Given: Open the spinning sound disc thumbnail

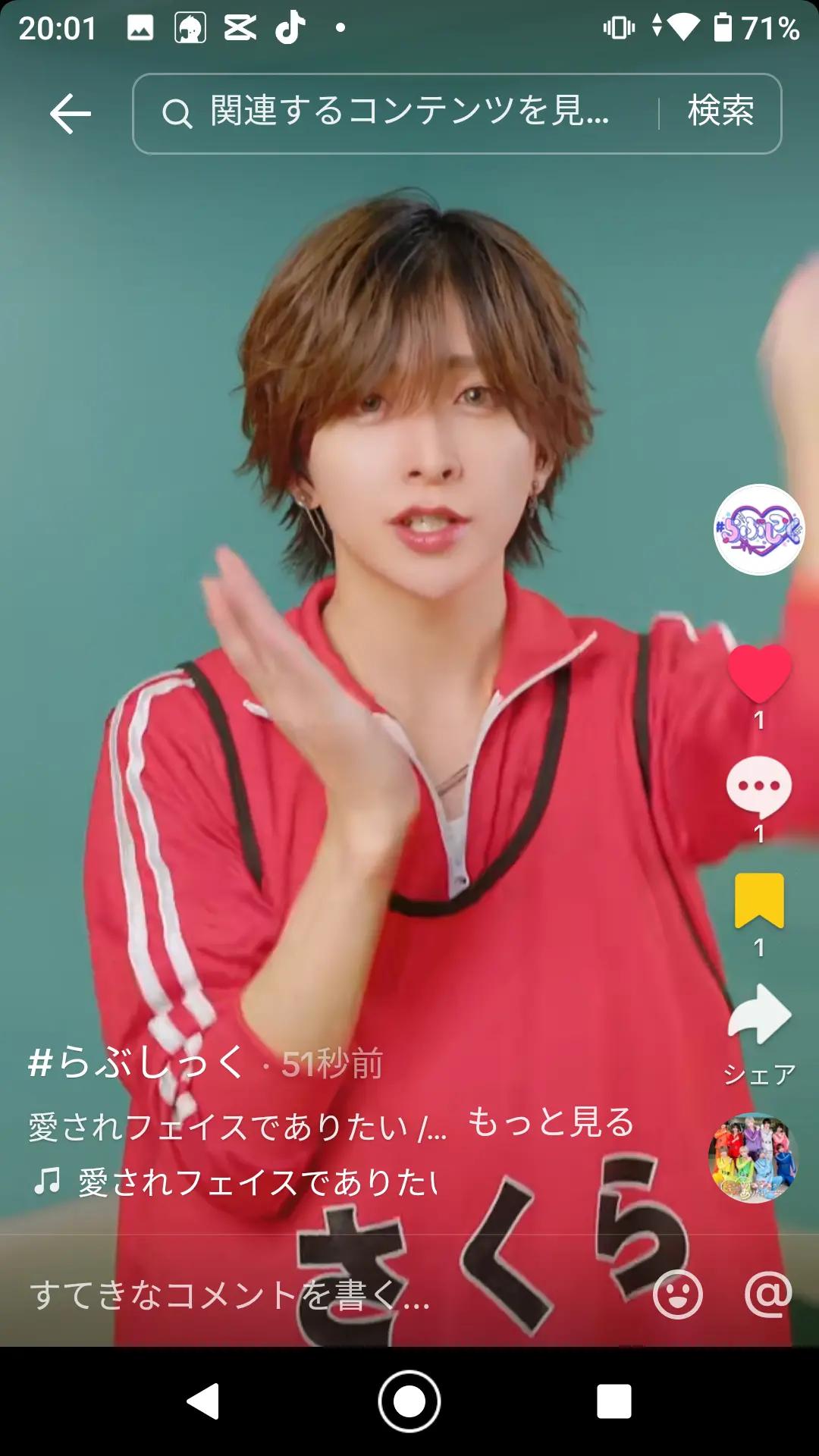Looking at the screenshot, I should [x=753, y=1158].
